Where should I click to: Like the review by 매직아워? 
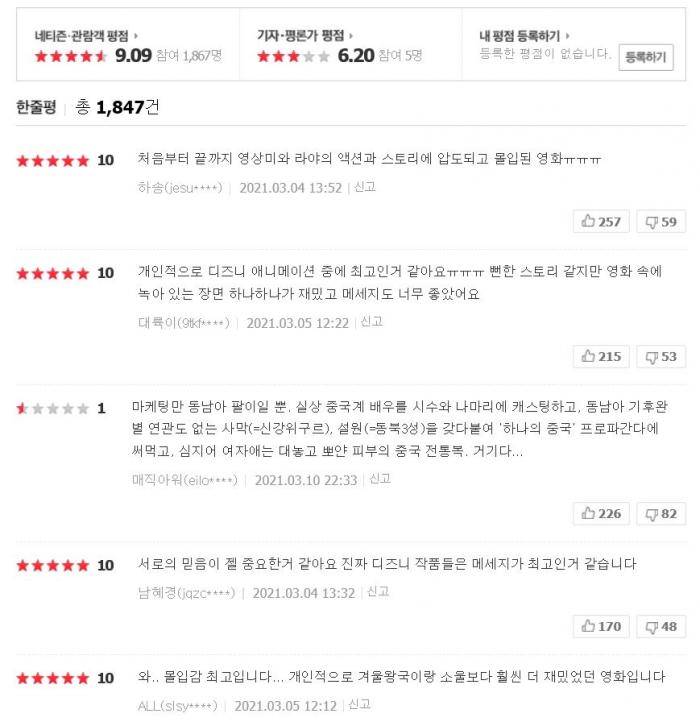pyautogui.click(x=601, y=513)
